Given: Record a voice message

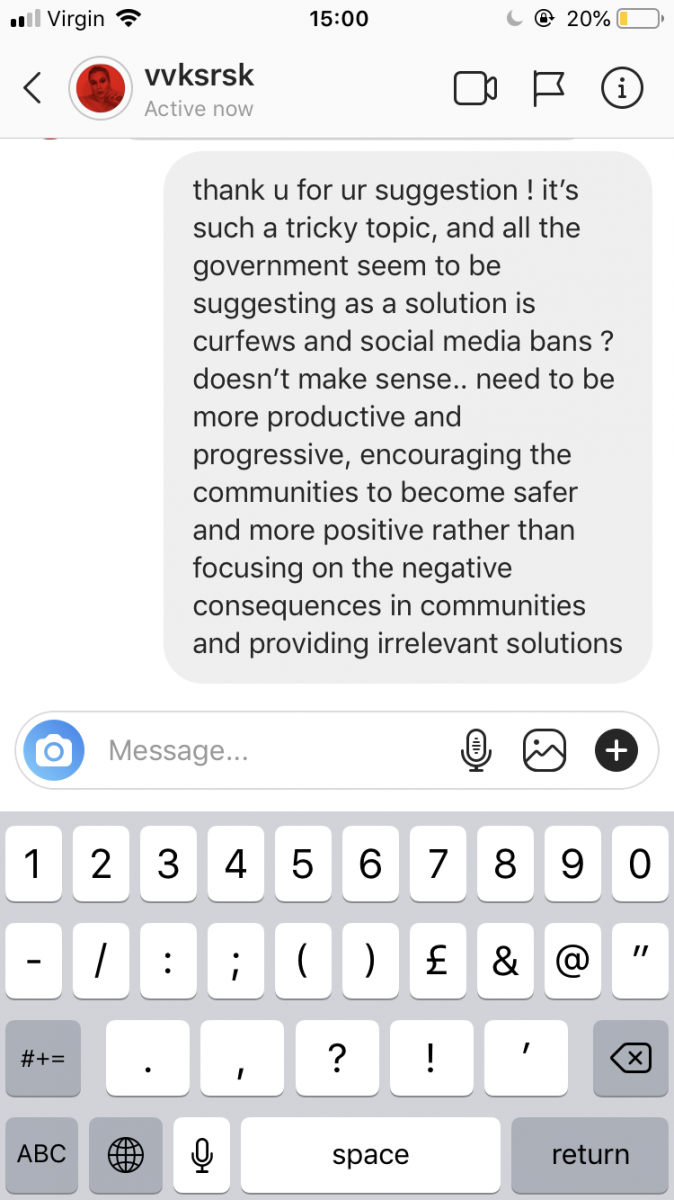Looking at the screenshot, I should [x=476, y=750].
